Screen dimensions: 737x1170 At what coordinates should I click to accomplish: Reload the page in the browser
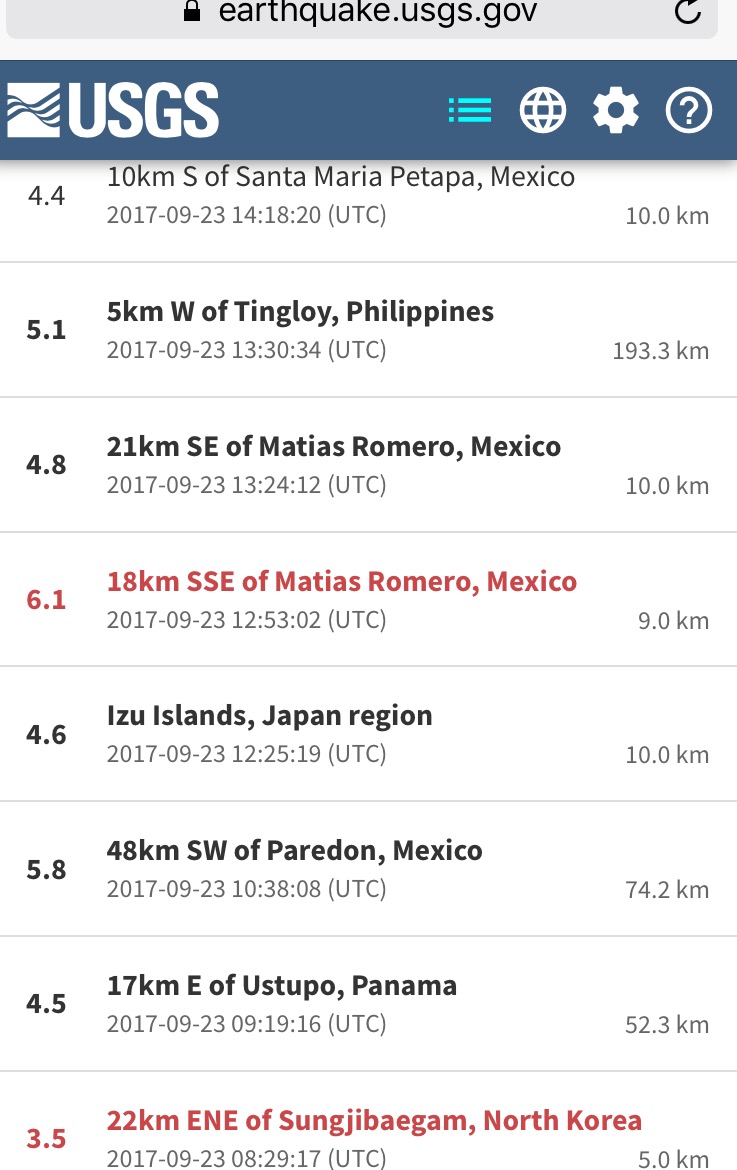click(x=687, y=12)
